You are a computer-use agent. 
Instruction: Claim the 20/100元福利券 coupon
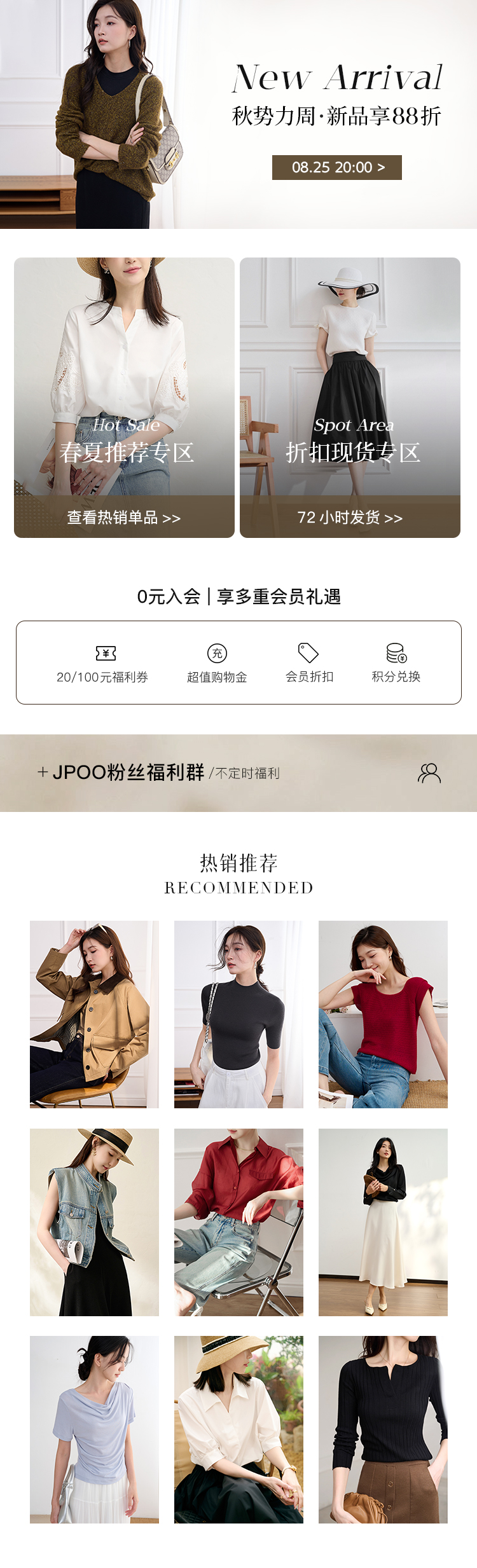tap(102, 664)
